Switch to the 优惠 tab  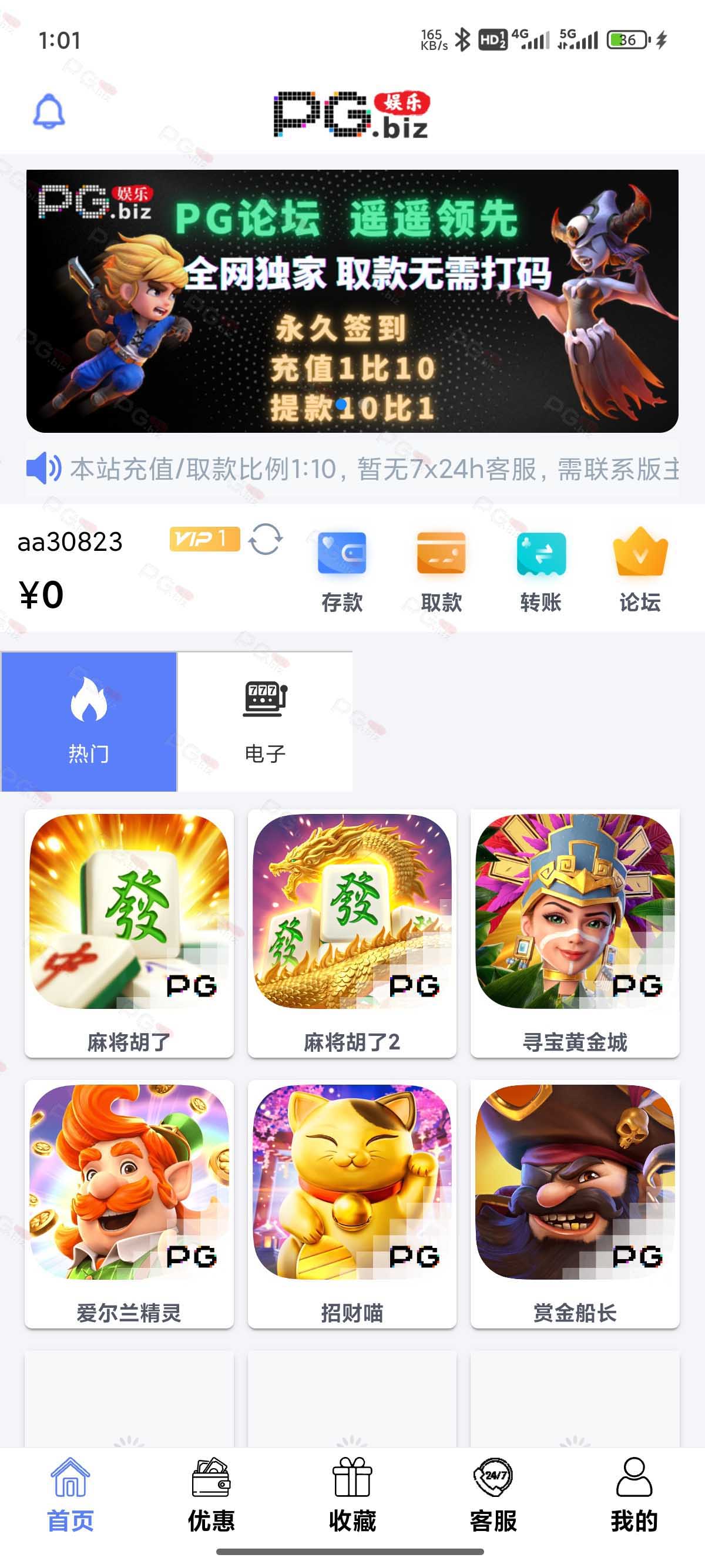click(x=211, y=1495)
